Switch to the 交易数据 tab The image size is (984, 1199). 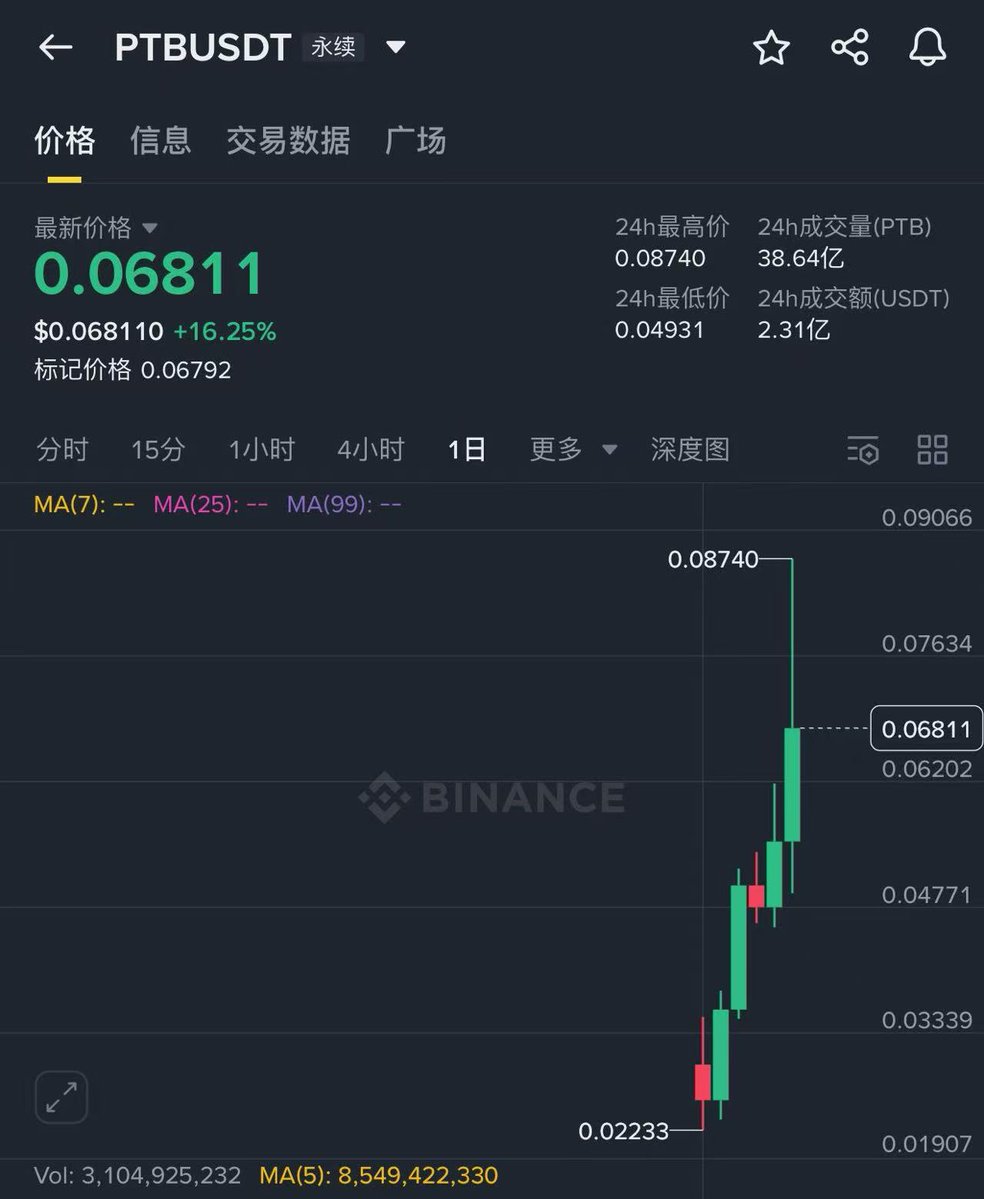tap(288, 141)
